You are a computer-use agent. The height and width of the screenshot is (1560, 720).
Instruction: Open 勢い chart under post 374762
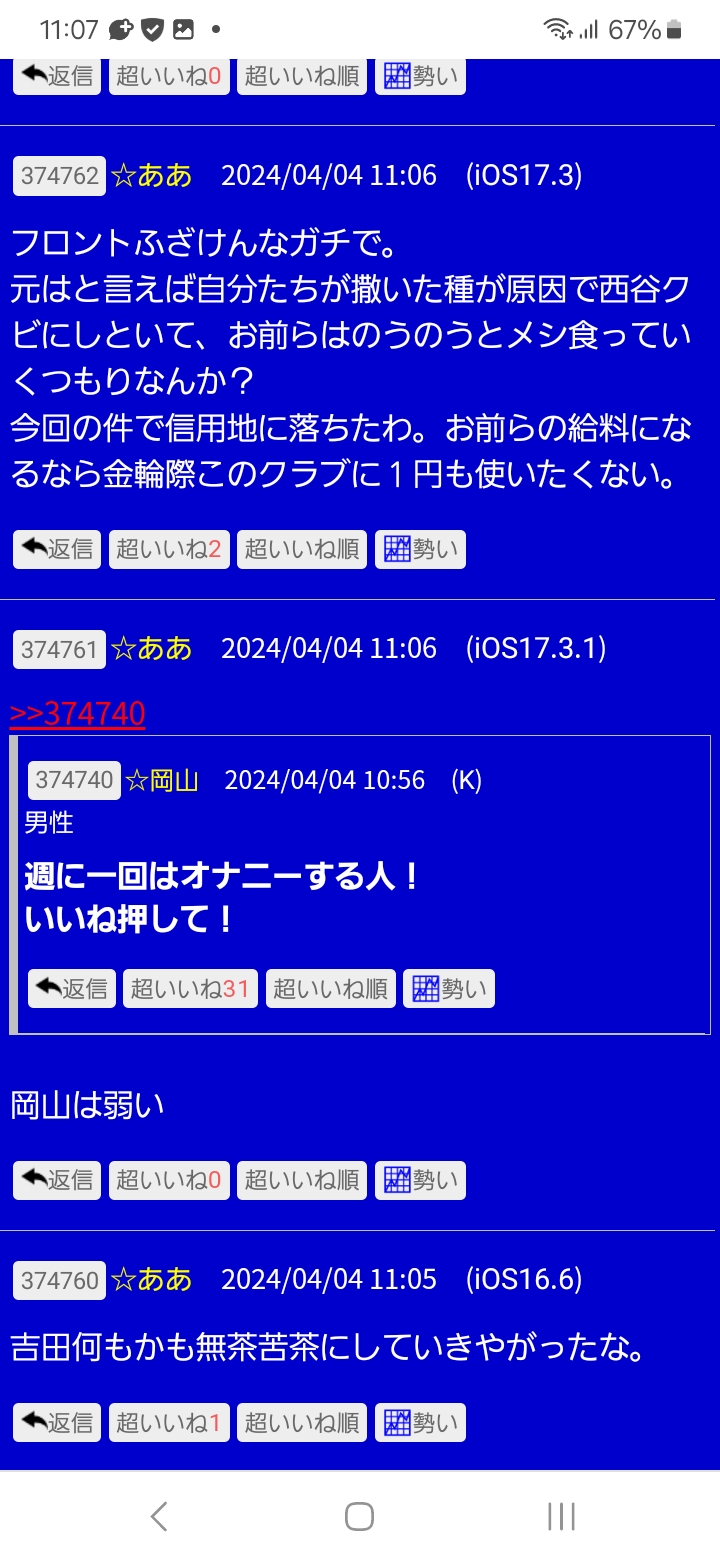[420, 549]
